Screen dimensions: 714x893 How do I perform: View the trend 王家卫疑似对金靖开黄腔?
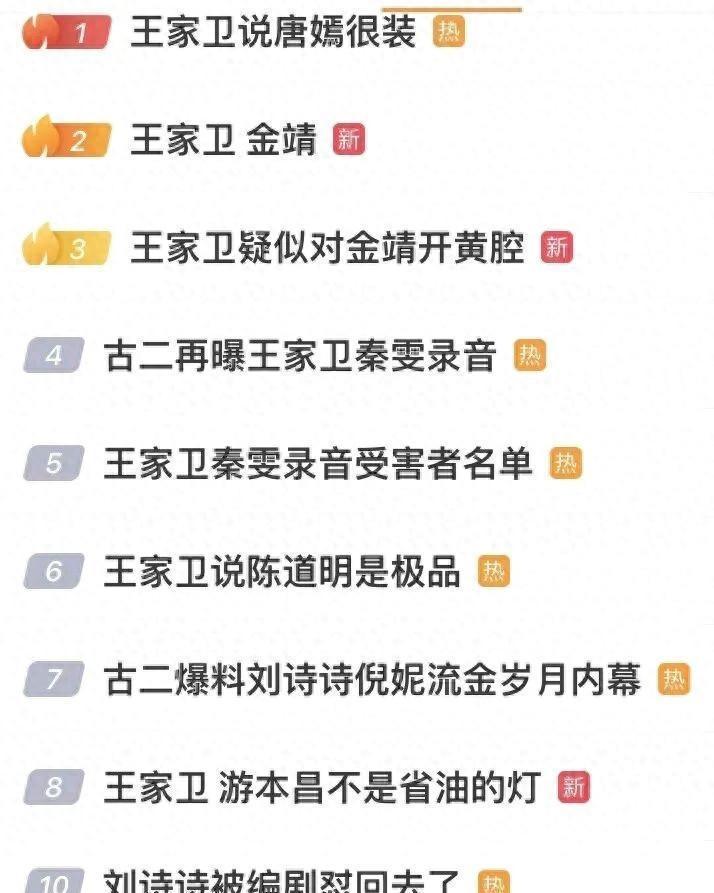(x=327, y=248)
